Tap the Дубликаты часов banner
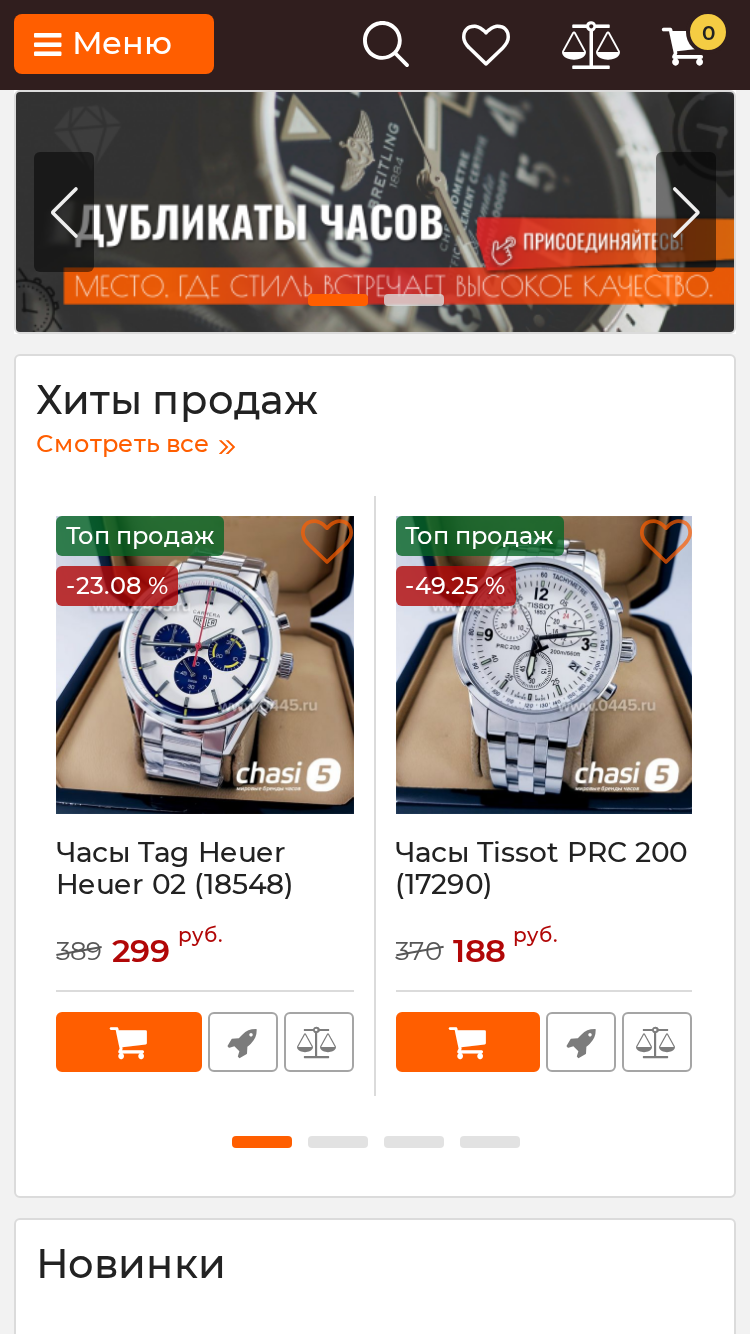Screen dimensions: 750x1334 click(x=375, y=212)
